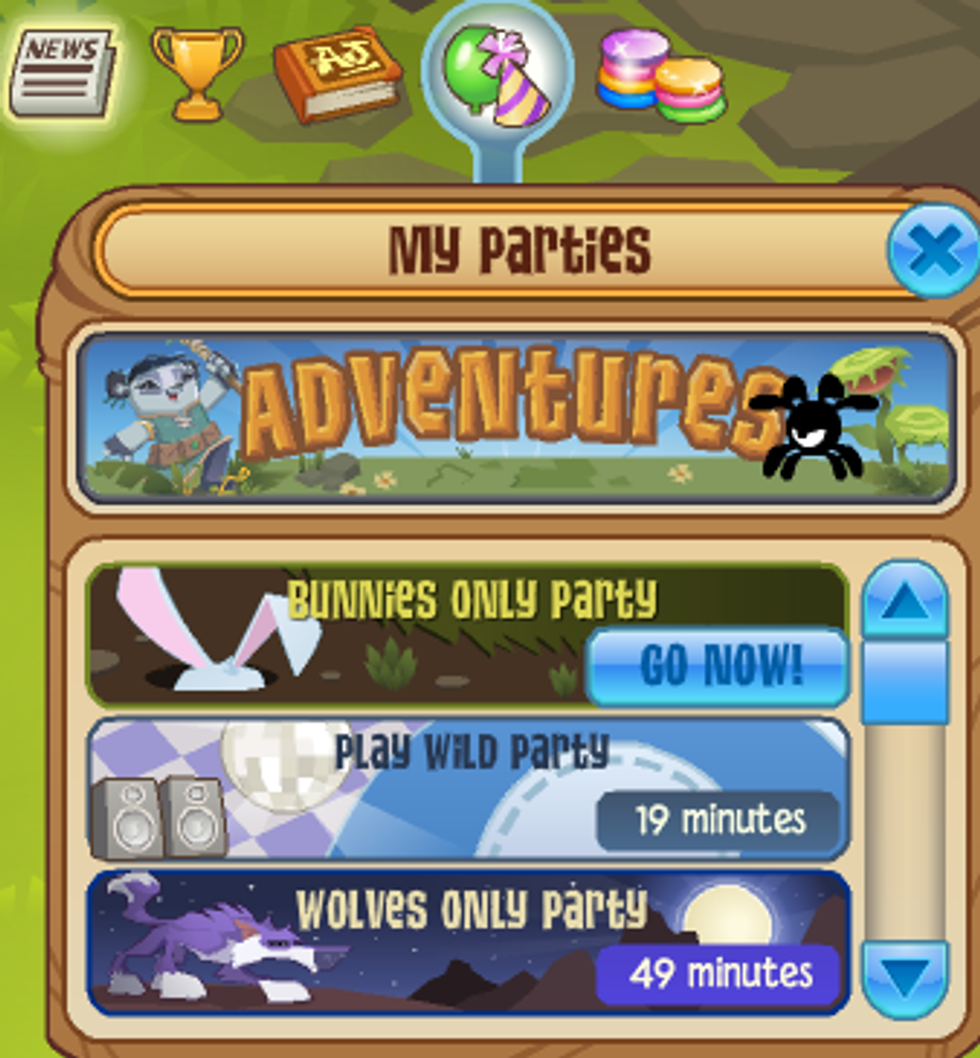This screenshot has height=1058, width=980.
Task: Open the AJ journey book
Action: tap(337, 75)
